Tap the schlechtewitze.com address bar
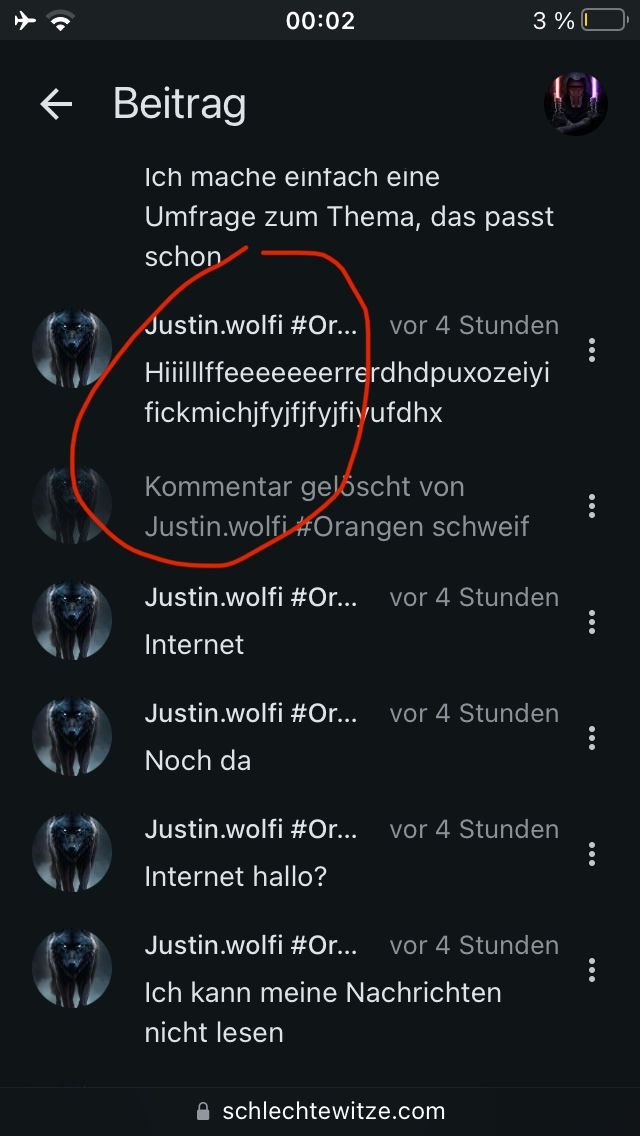The image size is (640, 1136). click(x=320, y=1111)
